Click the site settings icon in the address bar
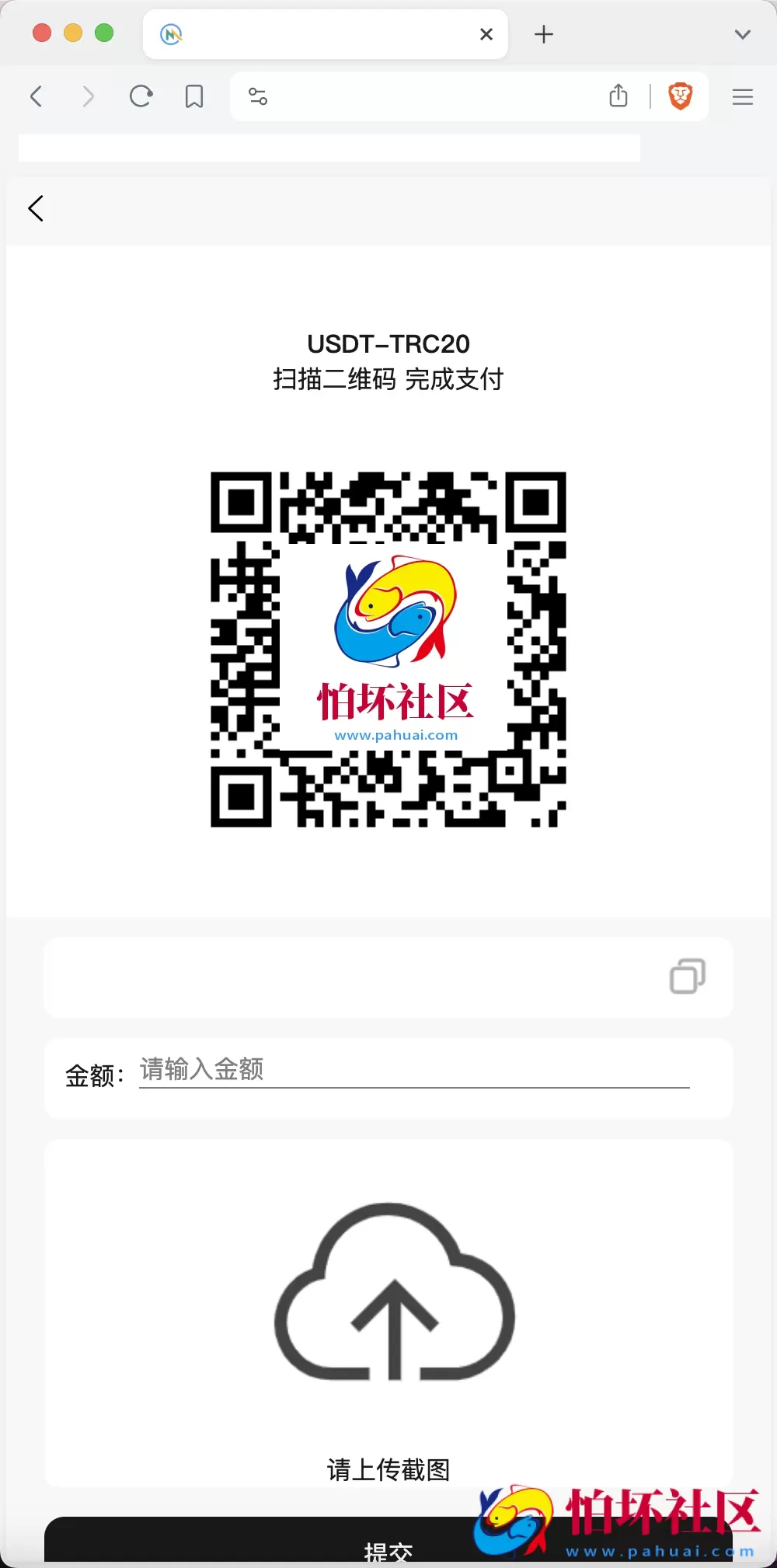Screen dimensions: 777x1568 256,96
